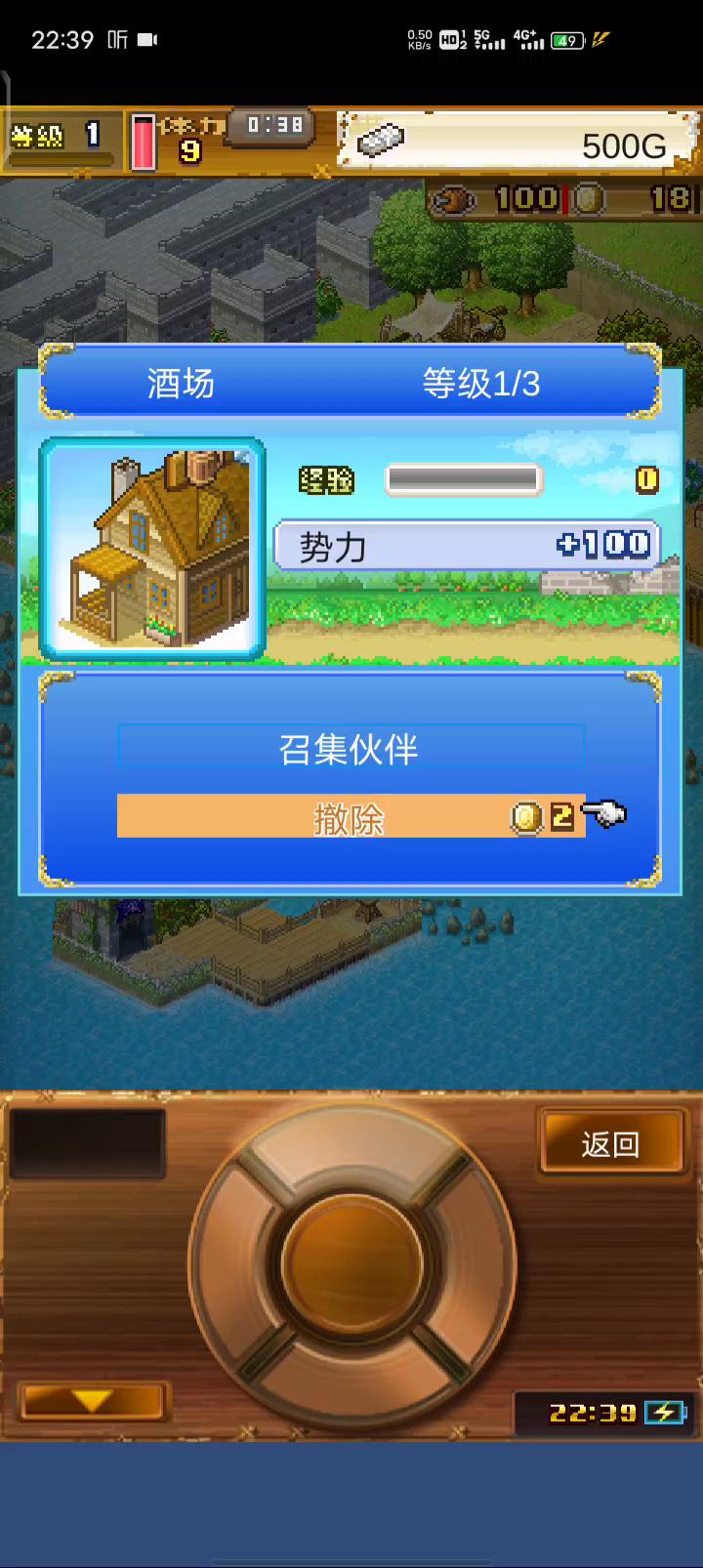
Task: Choose 撤除 to remove the tavern
Action: 351,816
